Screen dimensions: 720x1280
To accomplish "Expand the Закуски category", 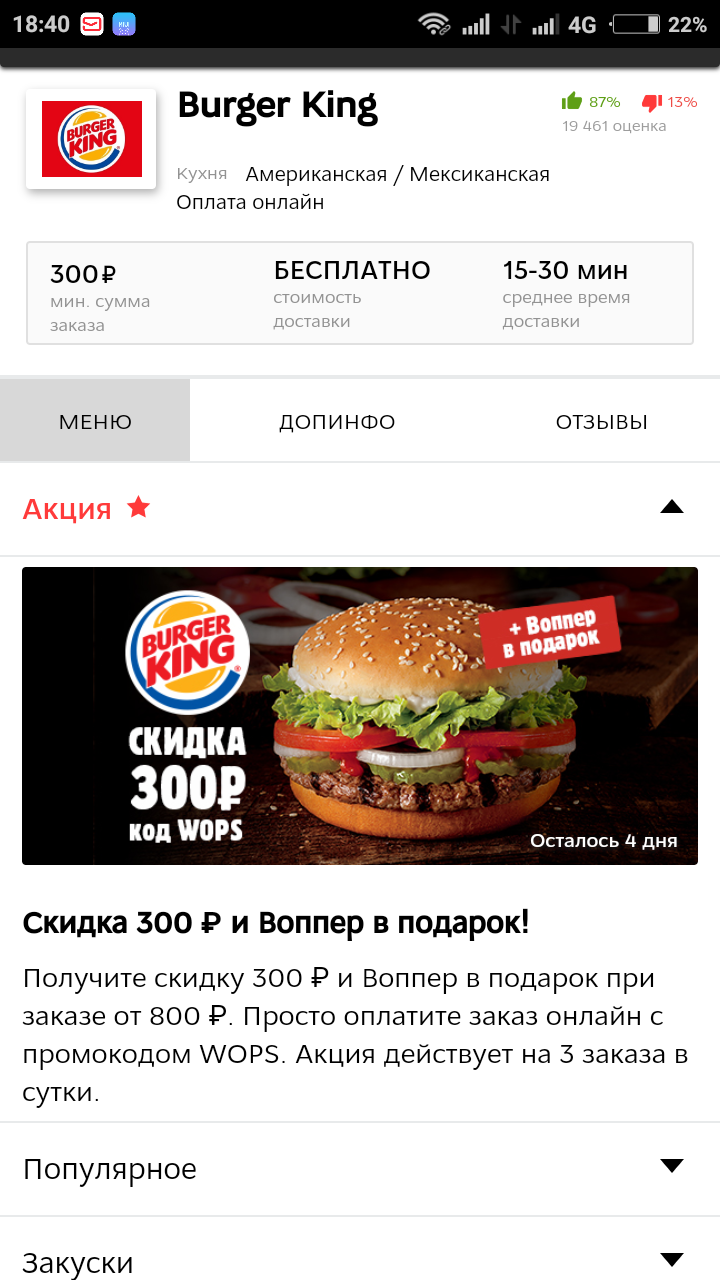I will (x=360, y=1250).
